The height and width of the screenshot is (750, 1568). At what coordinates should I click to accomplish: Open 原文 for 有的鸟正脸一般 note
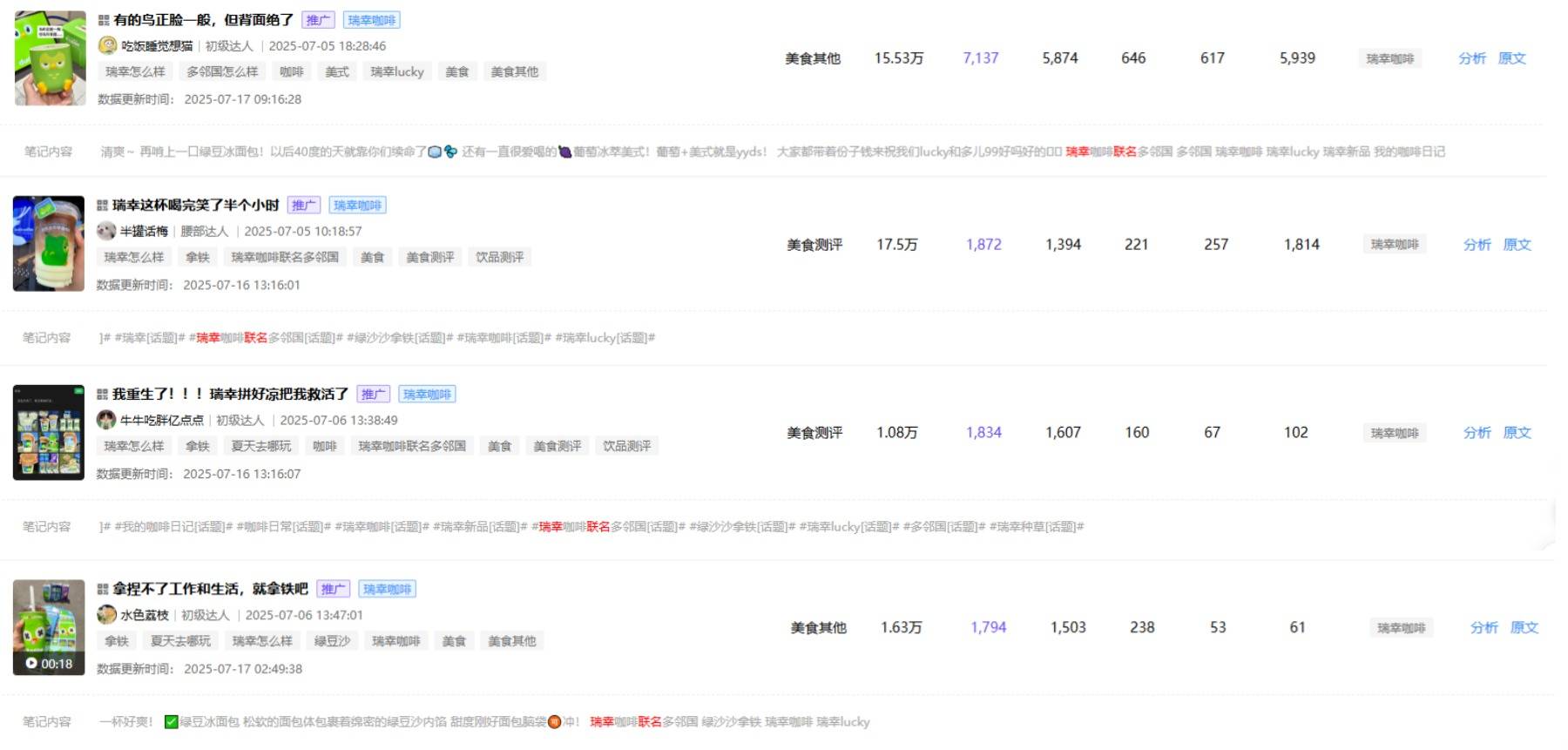(x=1511, y=58)
